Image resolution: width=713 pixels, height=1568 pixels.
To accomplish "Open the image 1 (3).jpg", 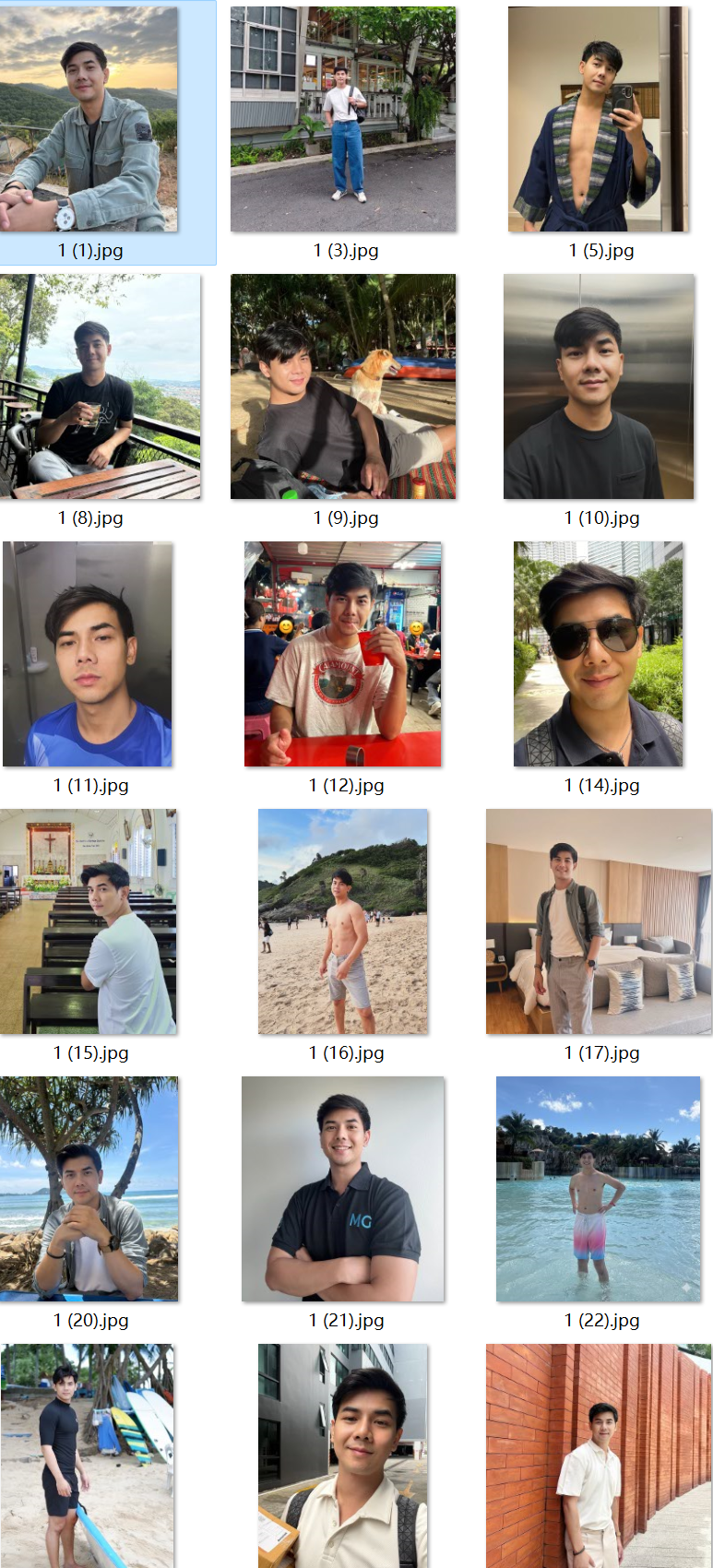I will 343,120.
